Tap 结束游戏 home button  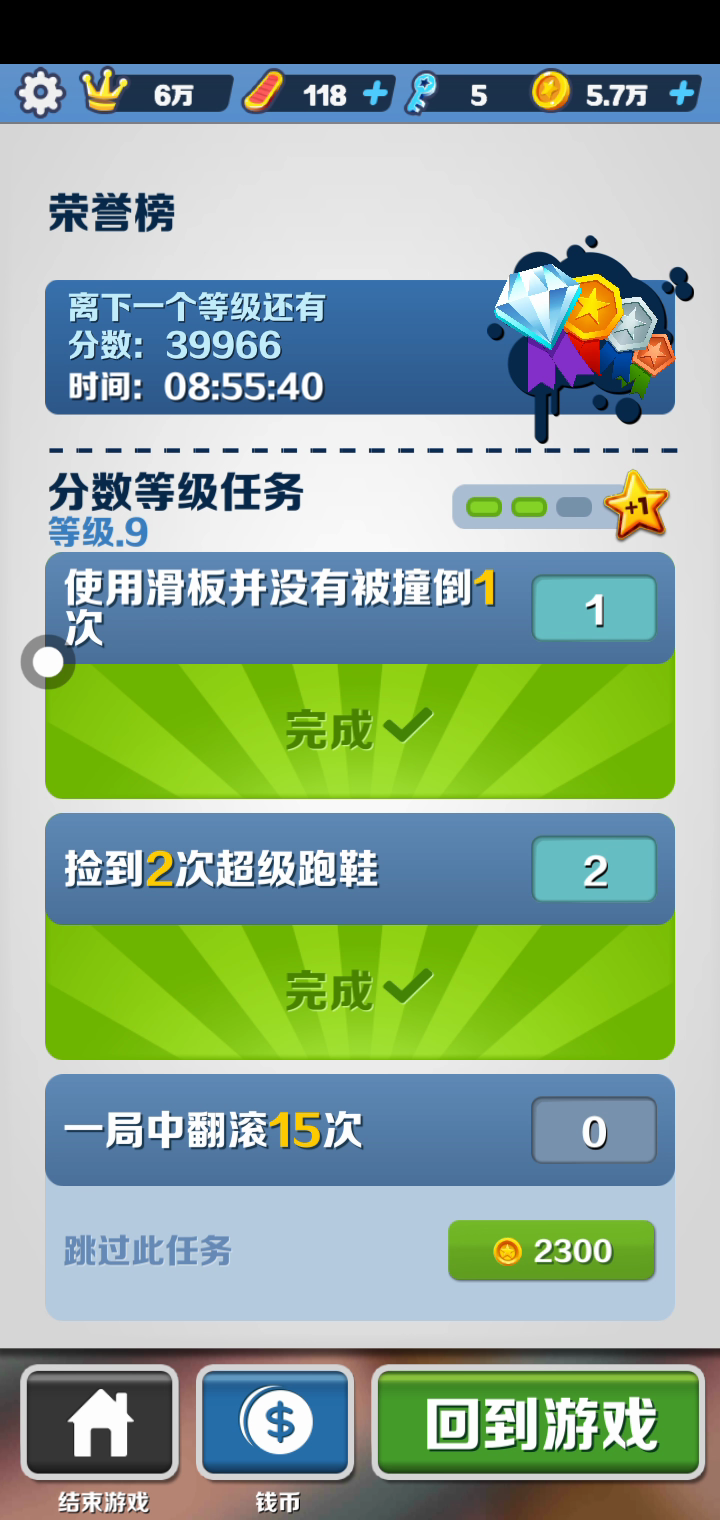[100, 1422]
